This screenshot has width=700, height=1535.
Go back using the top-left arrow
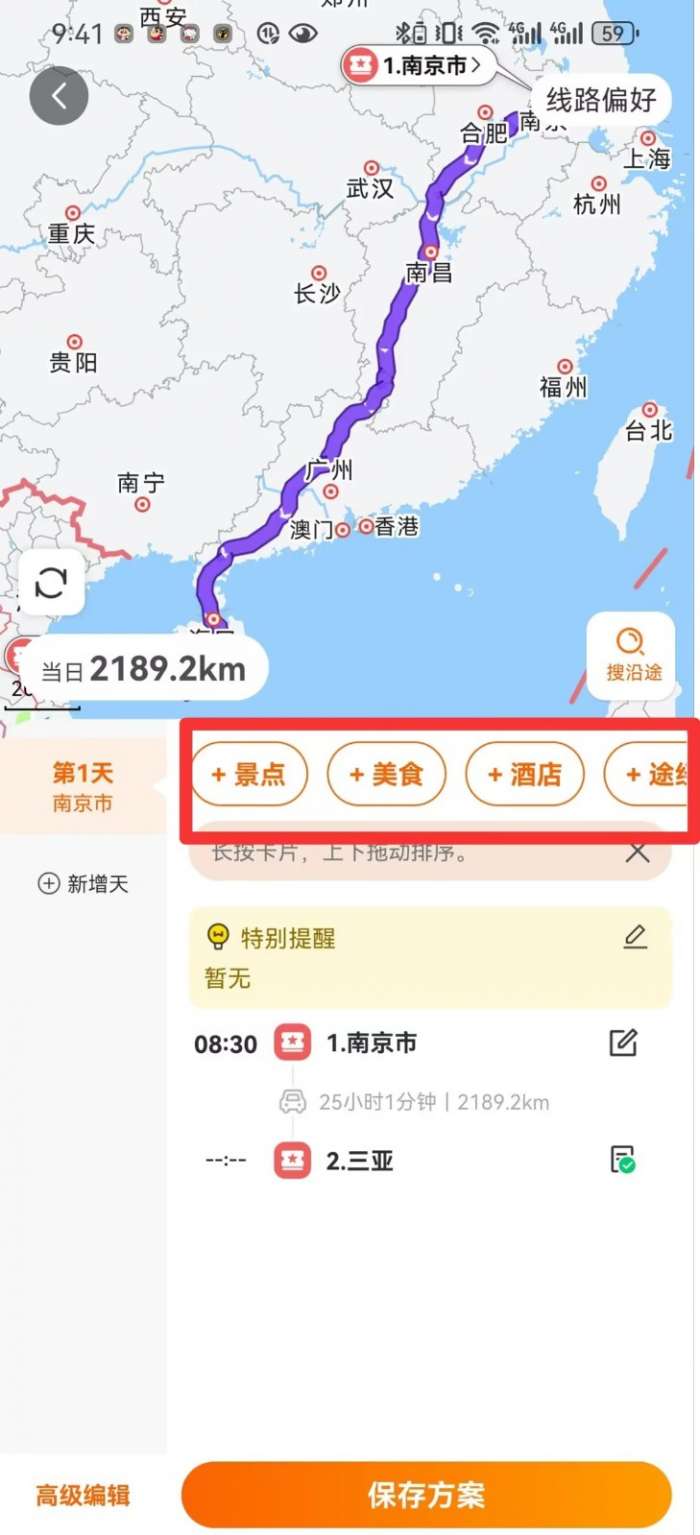[59, 96]
